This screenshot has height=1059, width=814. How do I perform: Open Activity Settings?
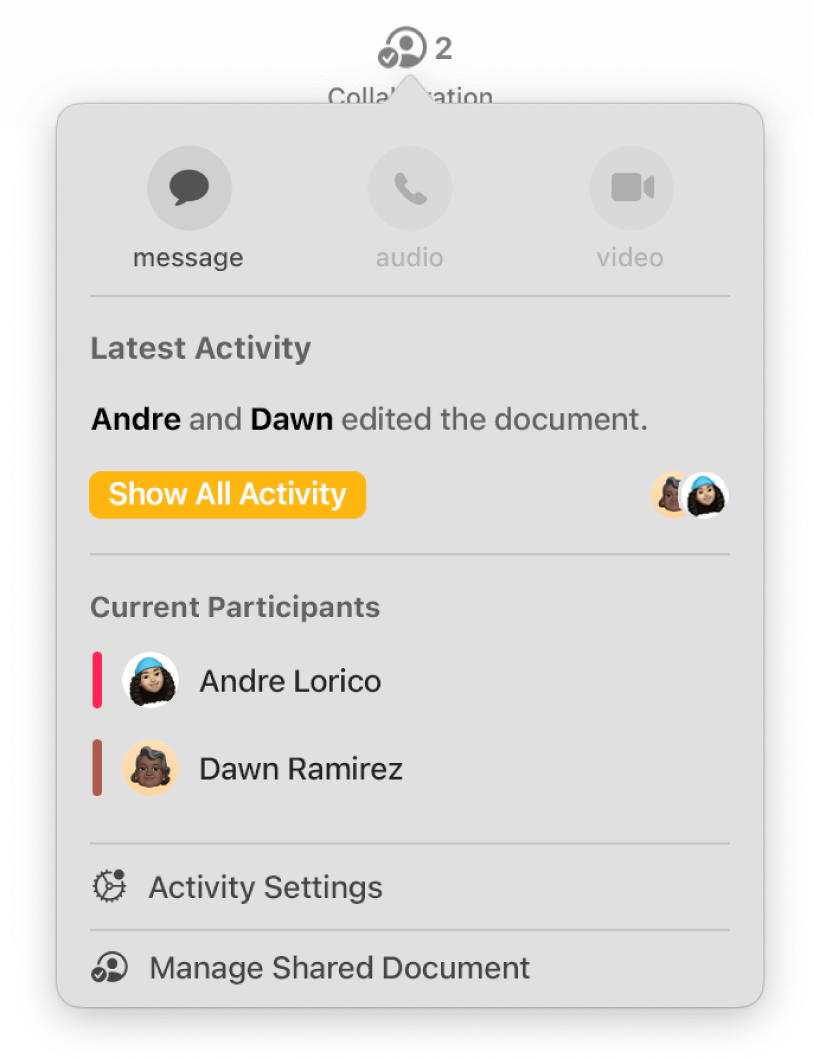coord(265,888)
